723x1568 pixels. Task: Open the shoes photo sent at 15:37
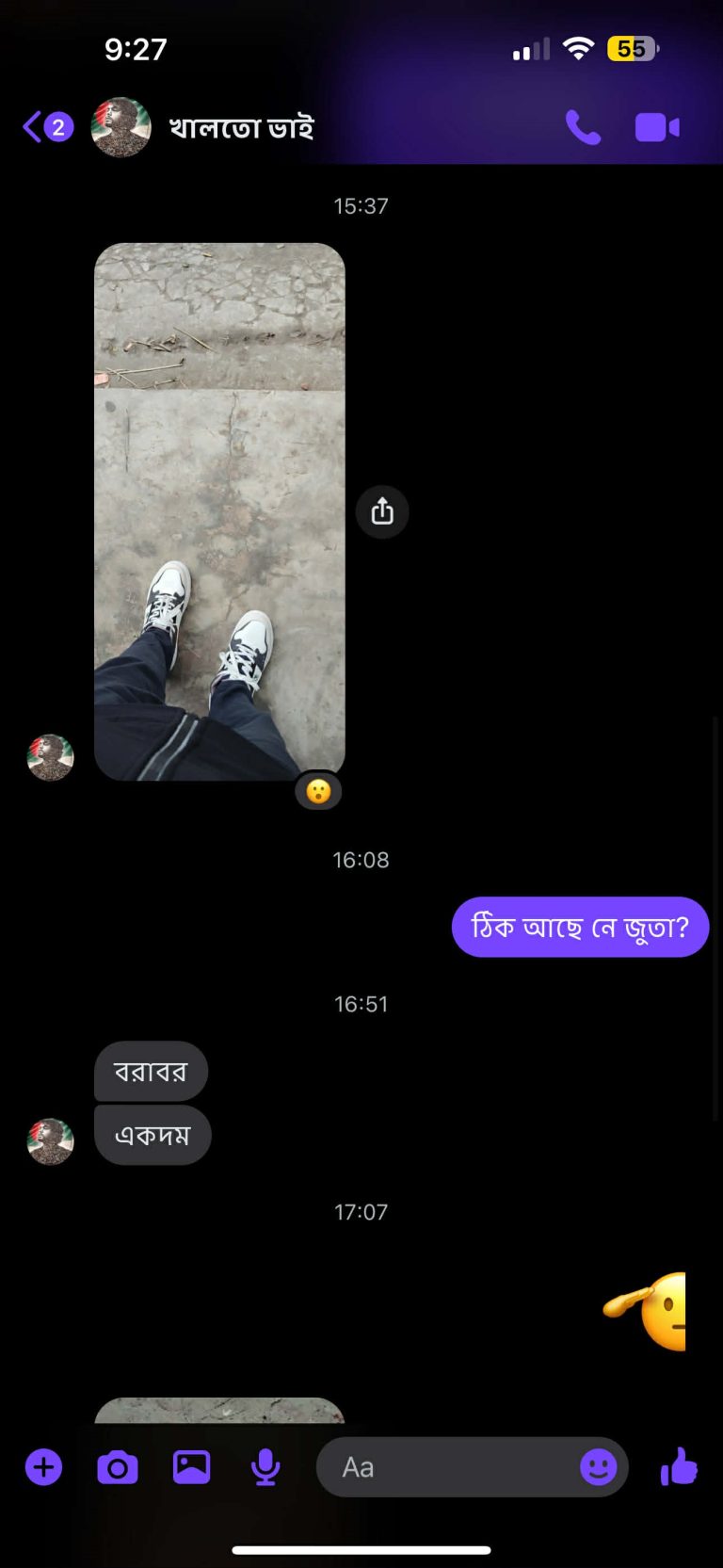[219, 511]
